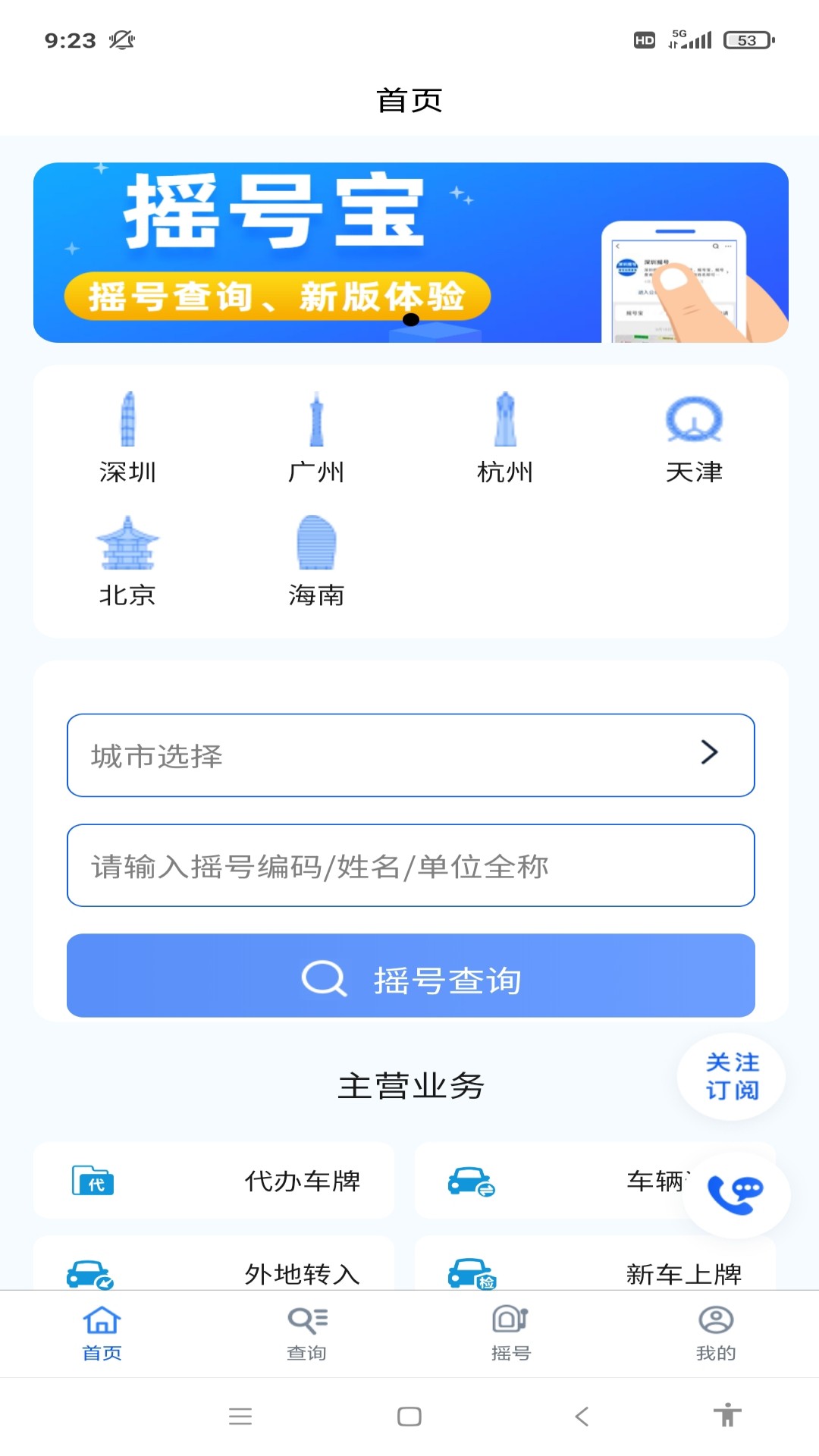Tap the 关注订阅 floating button
Screen dimensions: 819x1456
[x=732, y=1076]
